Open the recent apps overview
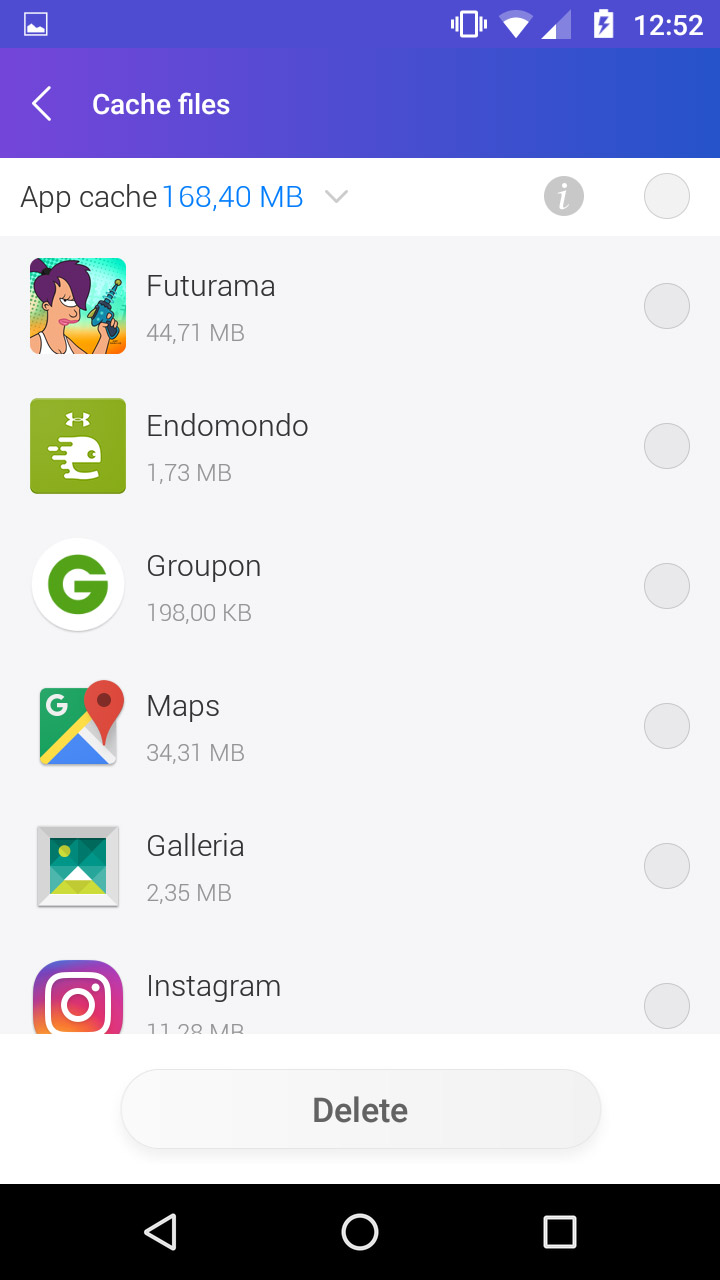 [x=559, y=1232]
